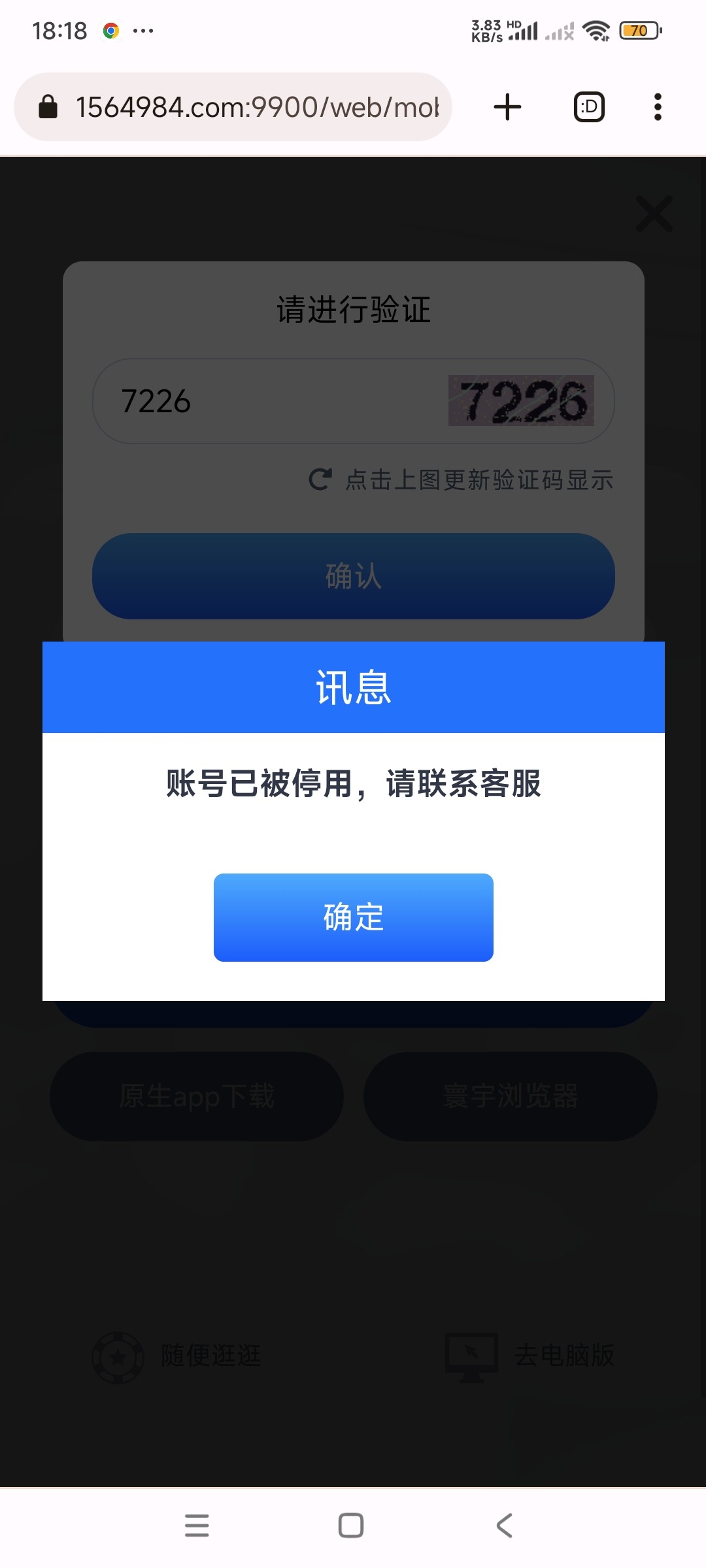Tap 确认 to submit verification

pos(353,576)
